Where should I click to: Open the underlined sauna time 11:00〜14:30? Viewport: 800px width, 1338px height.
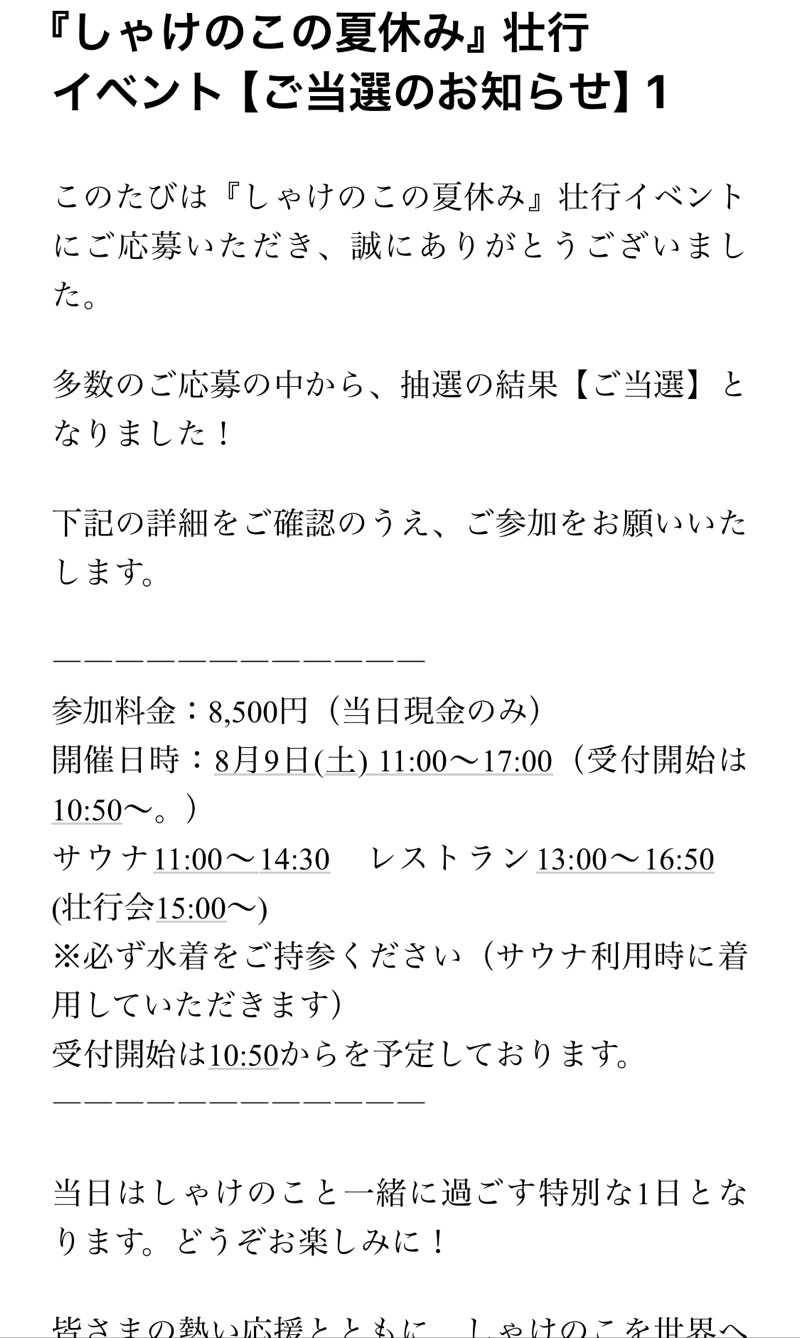coord(241,859)
